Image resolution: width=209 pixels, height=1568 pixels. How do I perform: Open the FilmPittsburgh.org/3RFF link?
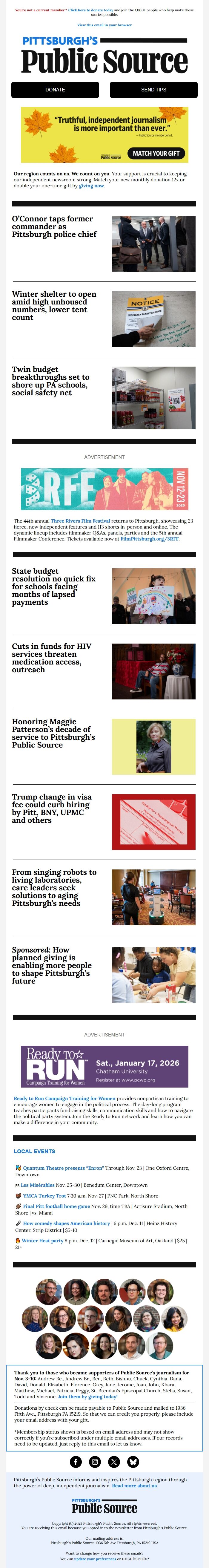click(x=150, y=539)
